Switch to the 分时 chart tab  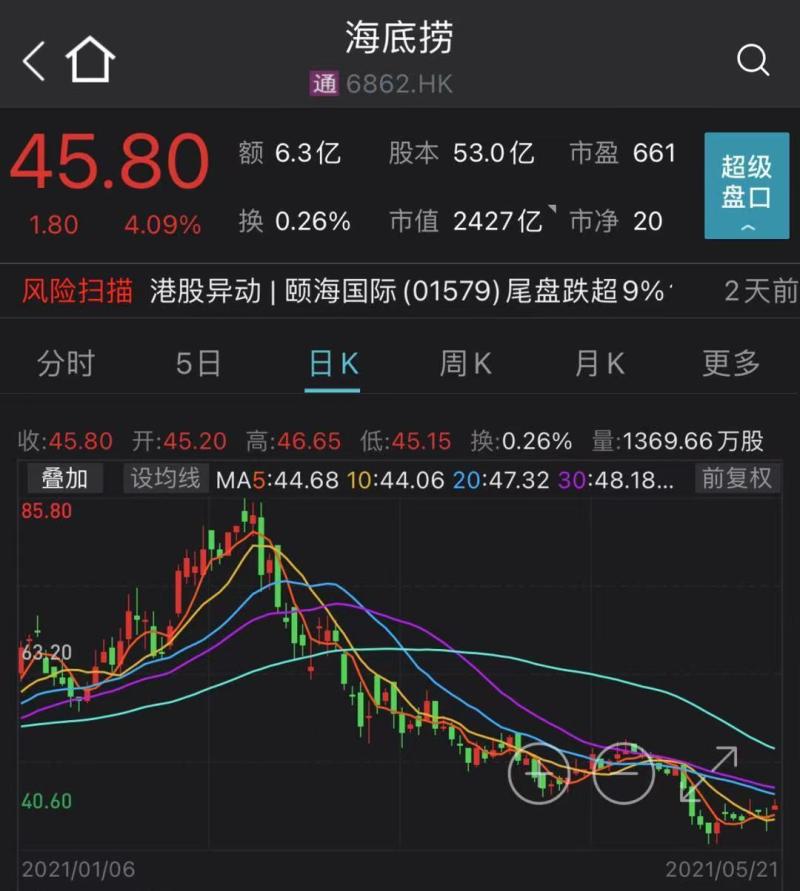point(65,364)
